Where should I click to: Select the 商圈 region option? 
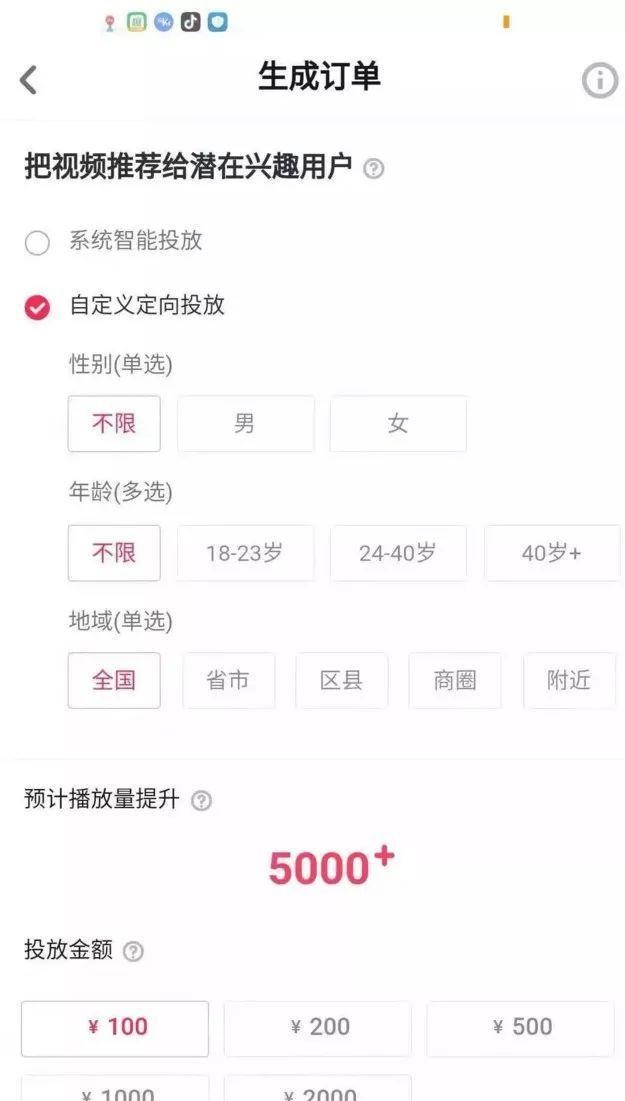click(455, 681)
